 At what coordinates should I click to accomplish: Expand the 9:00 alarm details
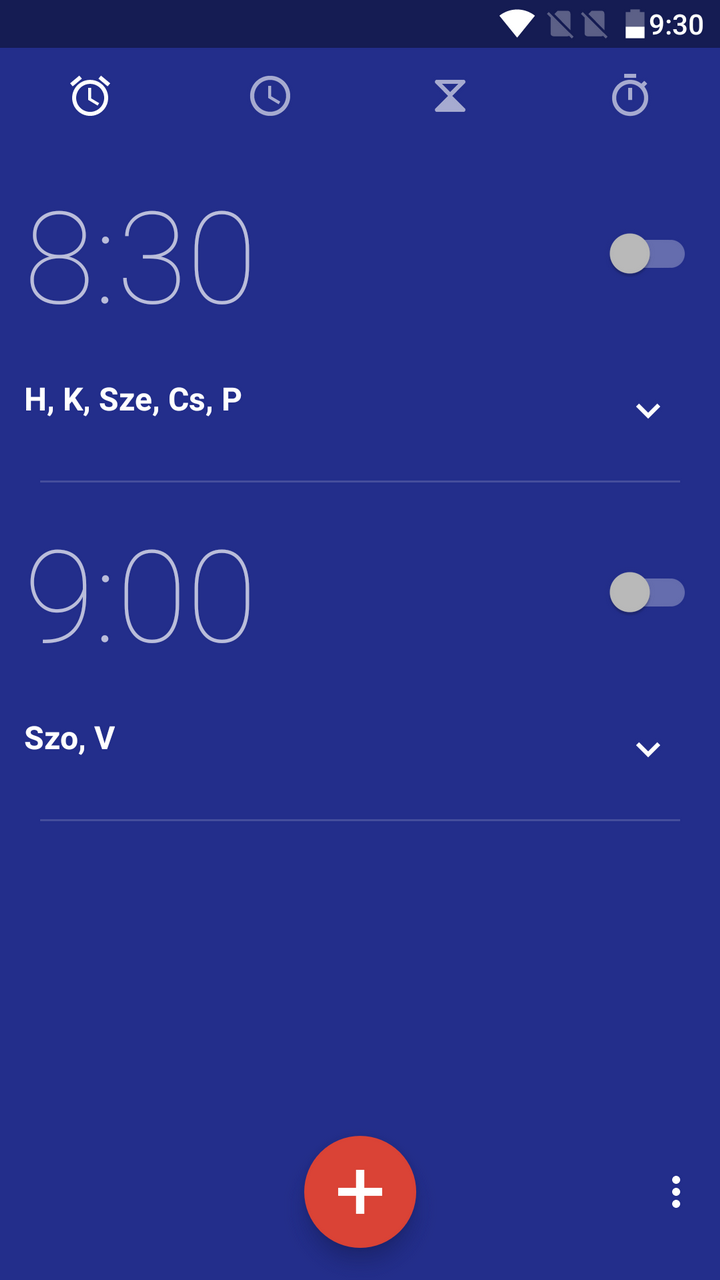(648, 749)
